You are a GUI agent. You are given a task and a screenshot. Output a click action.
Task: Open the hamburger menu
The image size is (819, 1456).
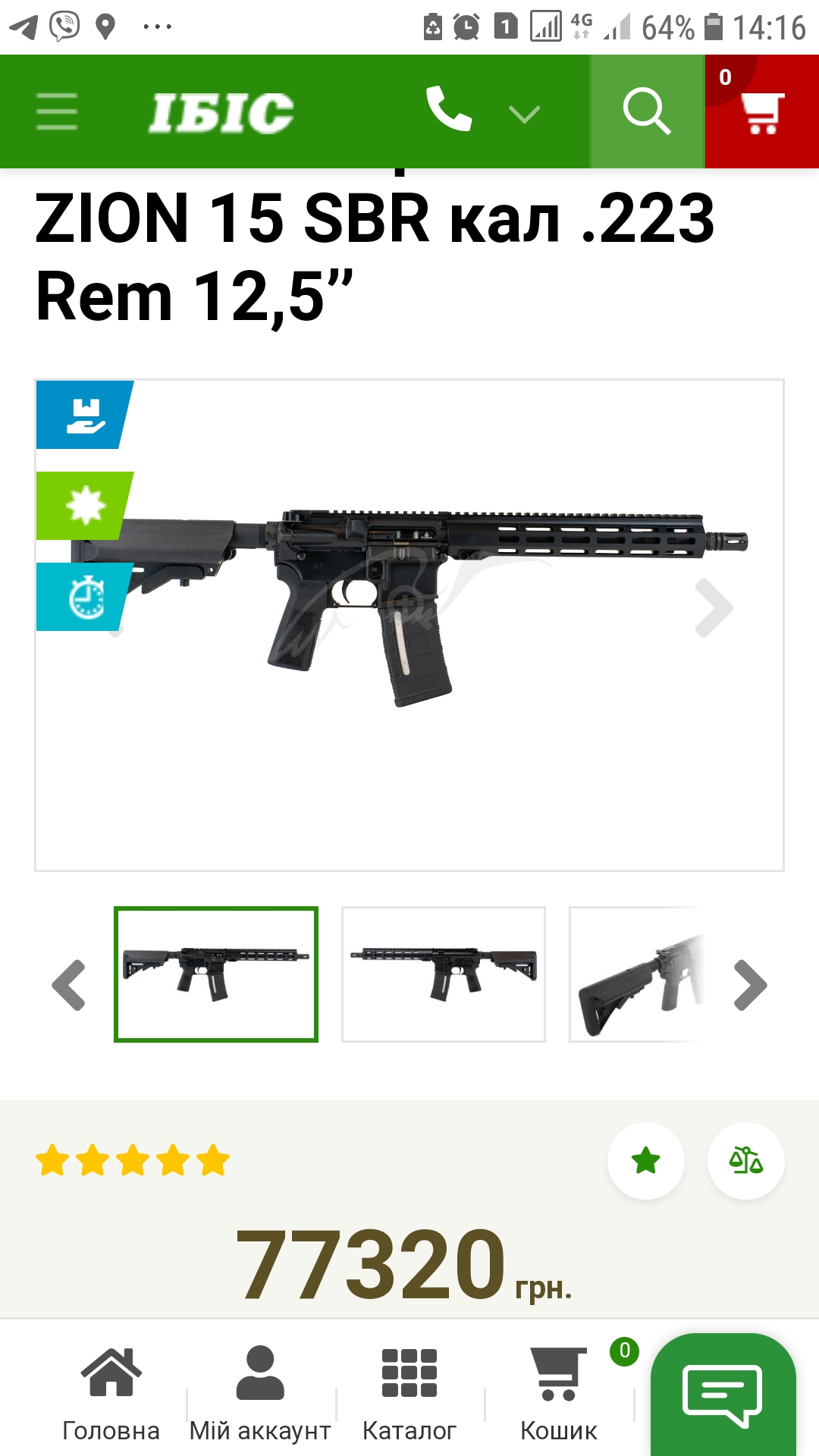[57, 112]
